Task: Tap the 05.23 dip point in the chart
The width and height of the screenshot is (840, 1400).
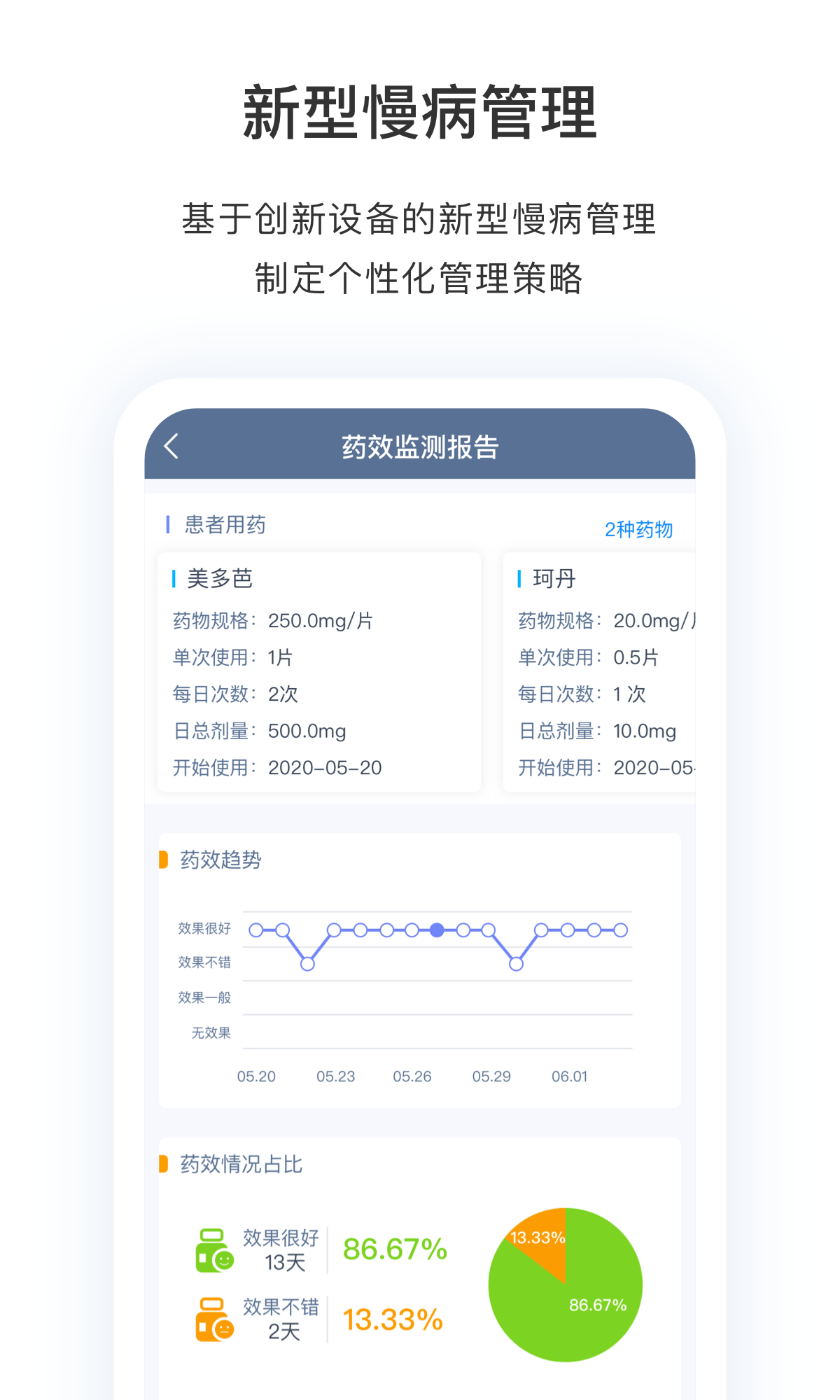Action: tap(307, 964)
